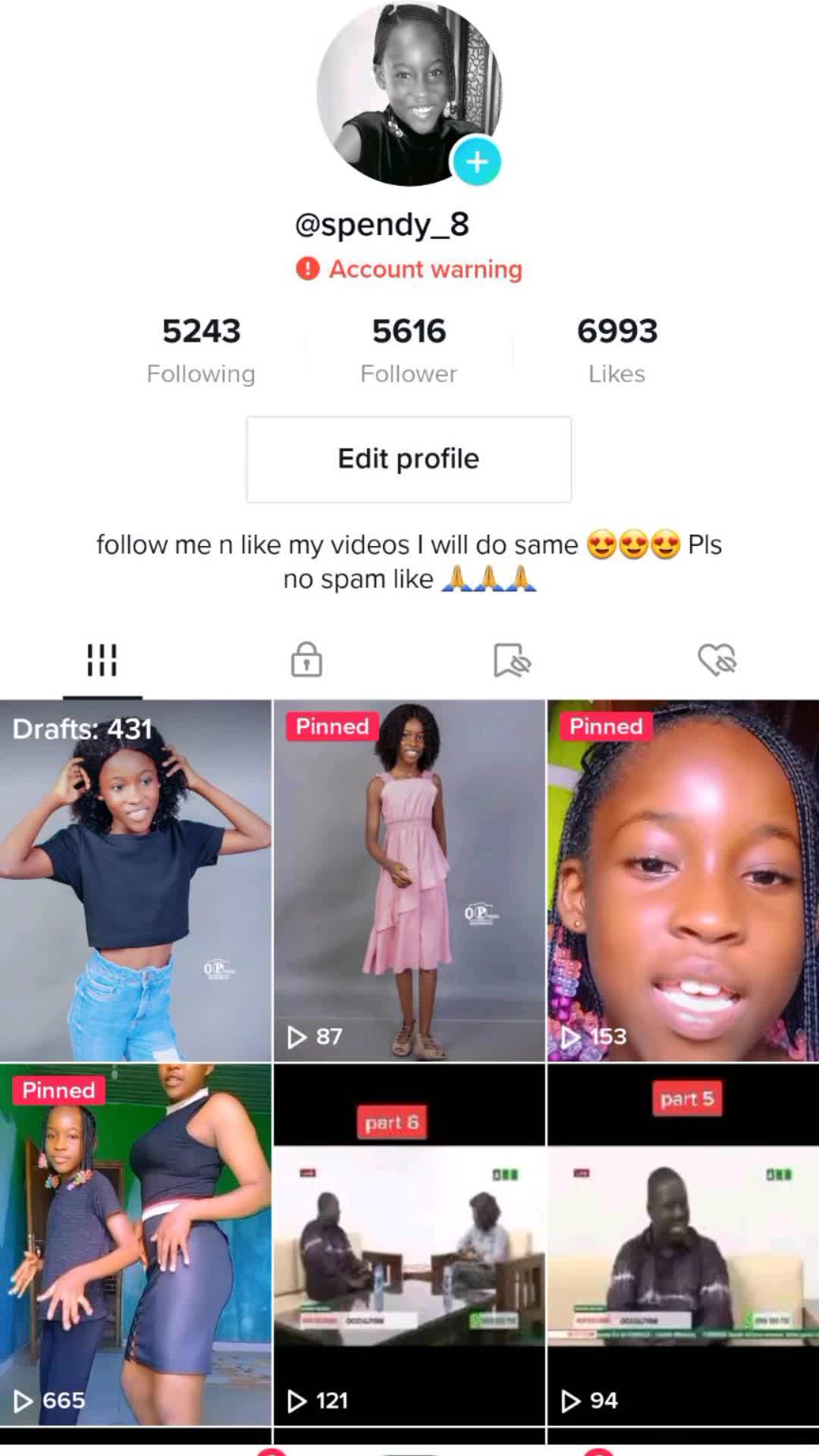This screenshot has width=819, height=1456.
Task: Open the part 6 video
Action: [x=409, y=1244]
